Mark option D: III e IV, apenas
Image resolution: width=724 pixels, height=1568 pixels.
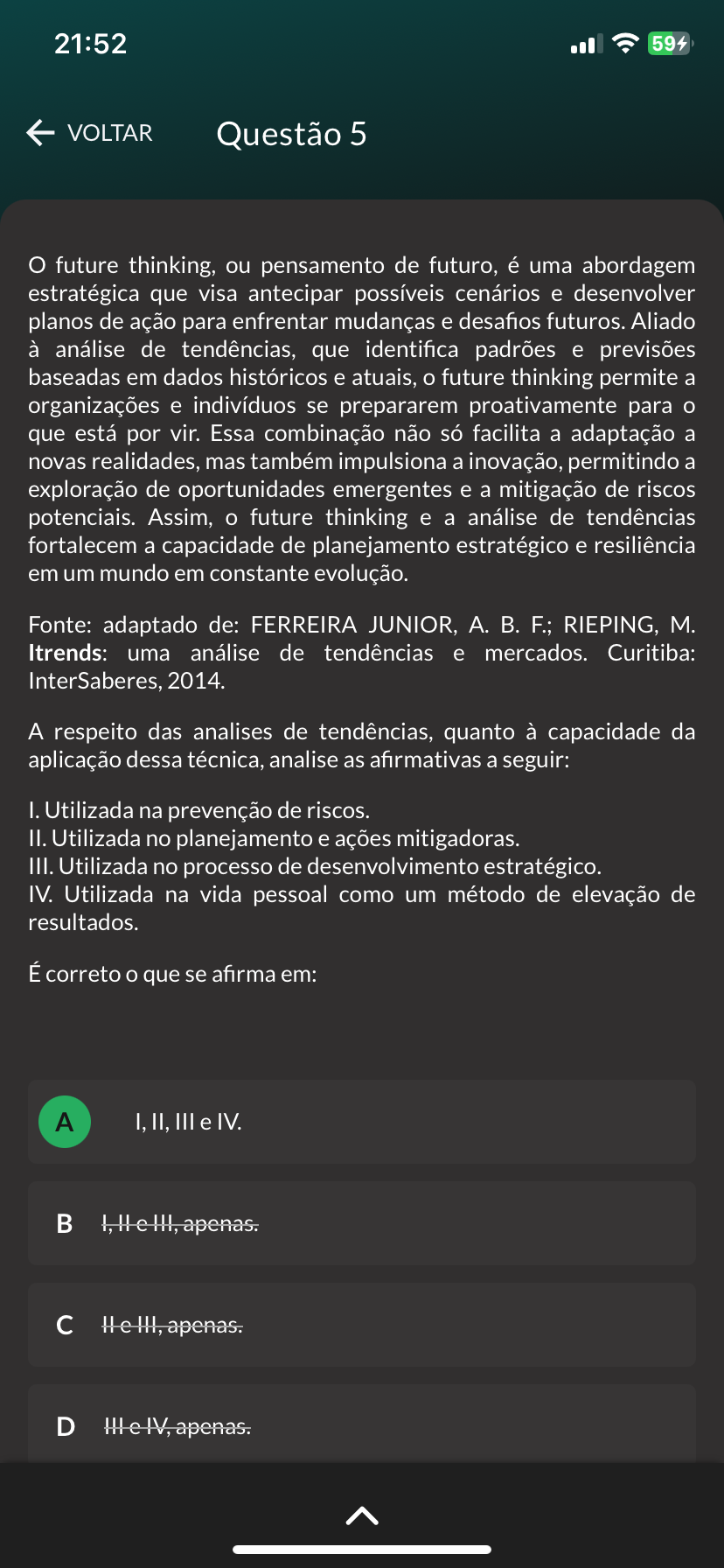(x=362, y=1426)
